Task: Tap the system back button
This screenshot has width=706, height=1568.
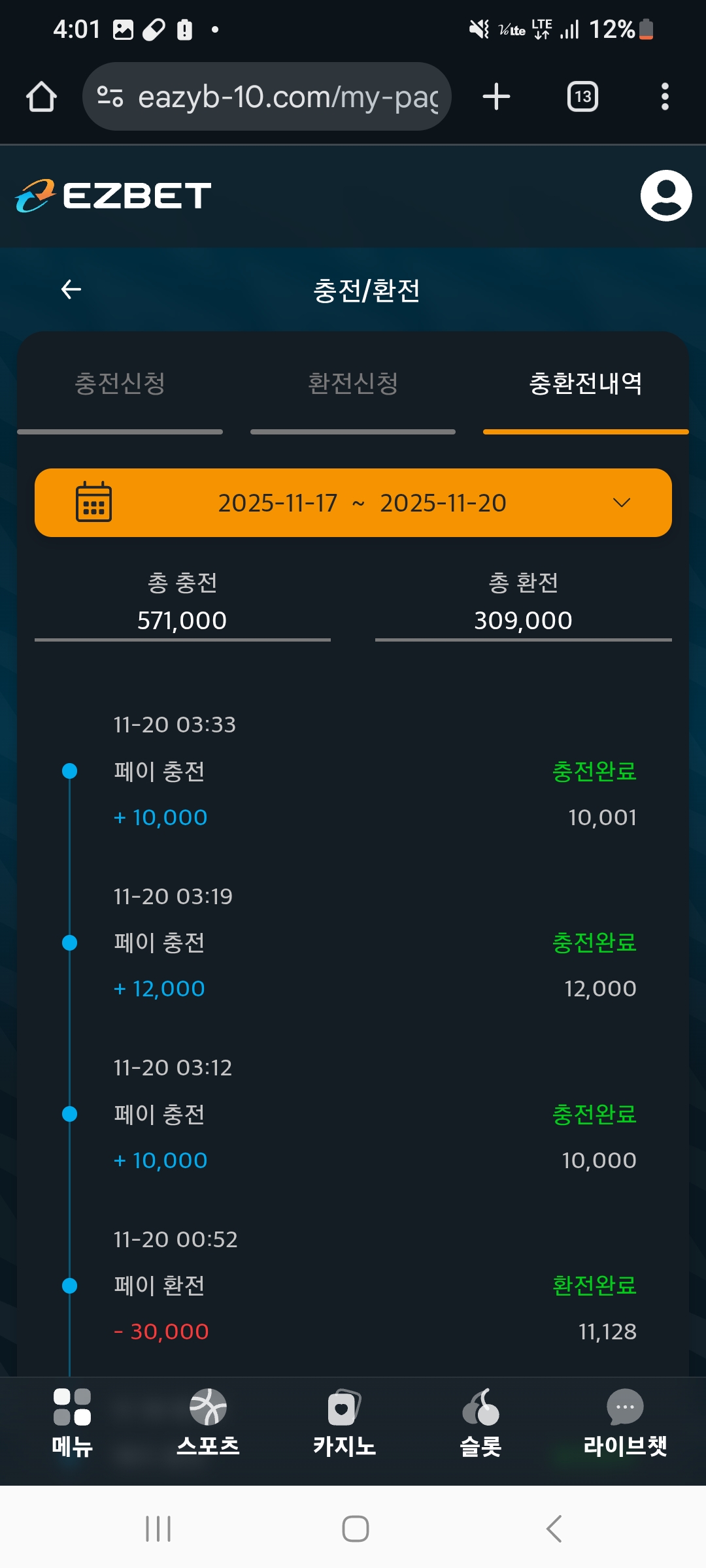Action: tap(554, 1529)
